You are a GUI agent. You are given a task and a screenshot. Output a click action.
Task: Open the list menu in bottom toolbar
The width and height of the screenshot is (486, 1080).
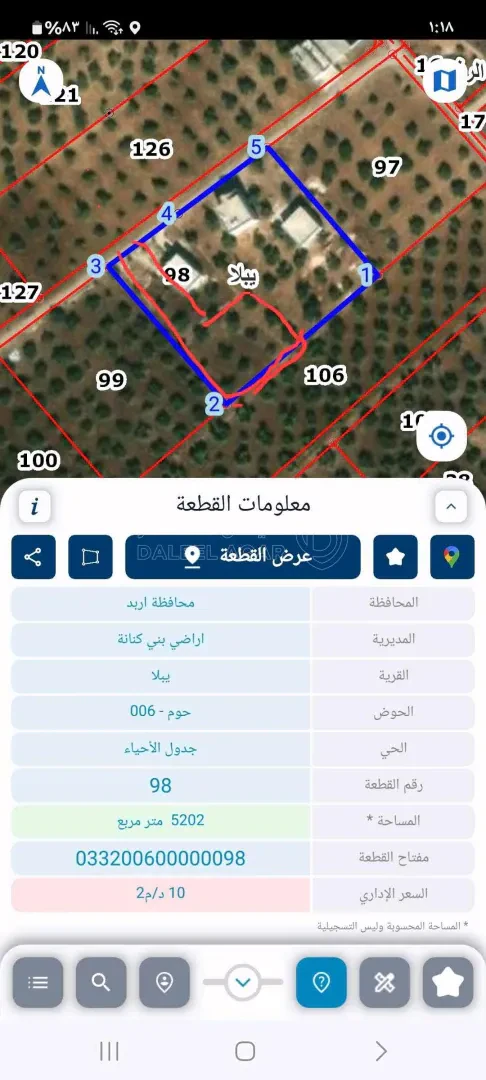(x=38, y=982)
